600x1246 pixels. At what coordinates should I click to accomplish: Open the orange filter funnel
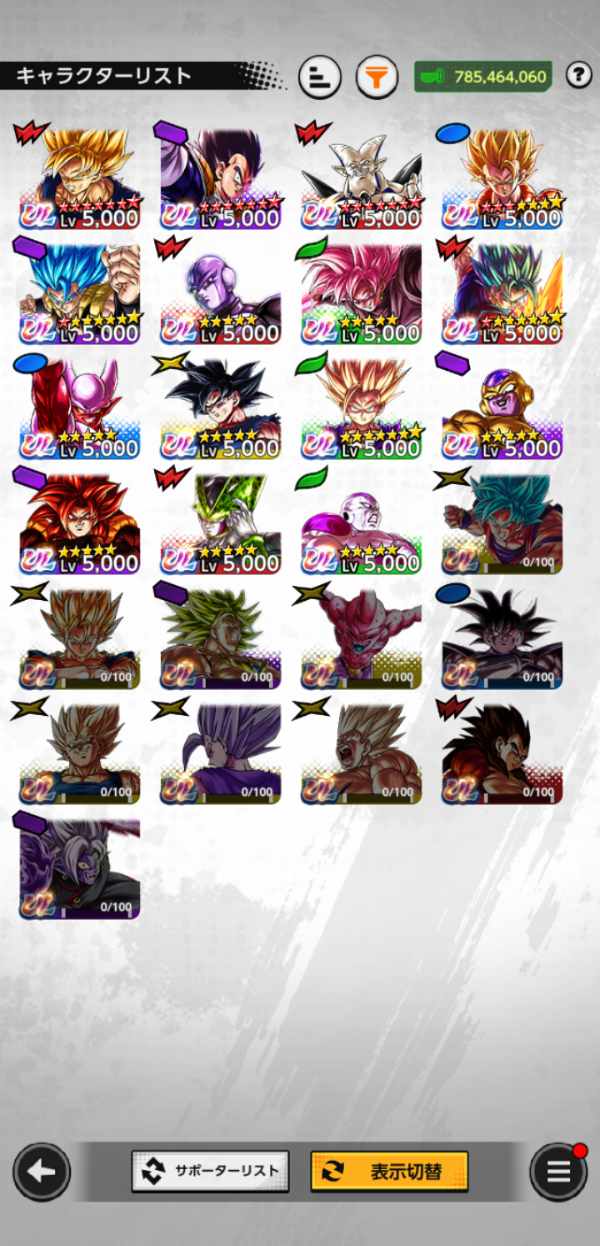377,77
